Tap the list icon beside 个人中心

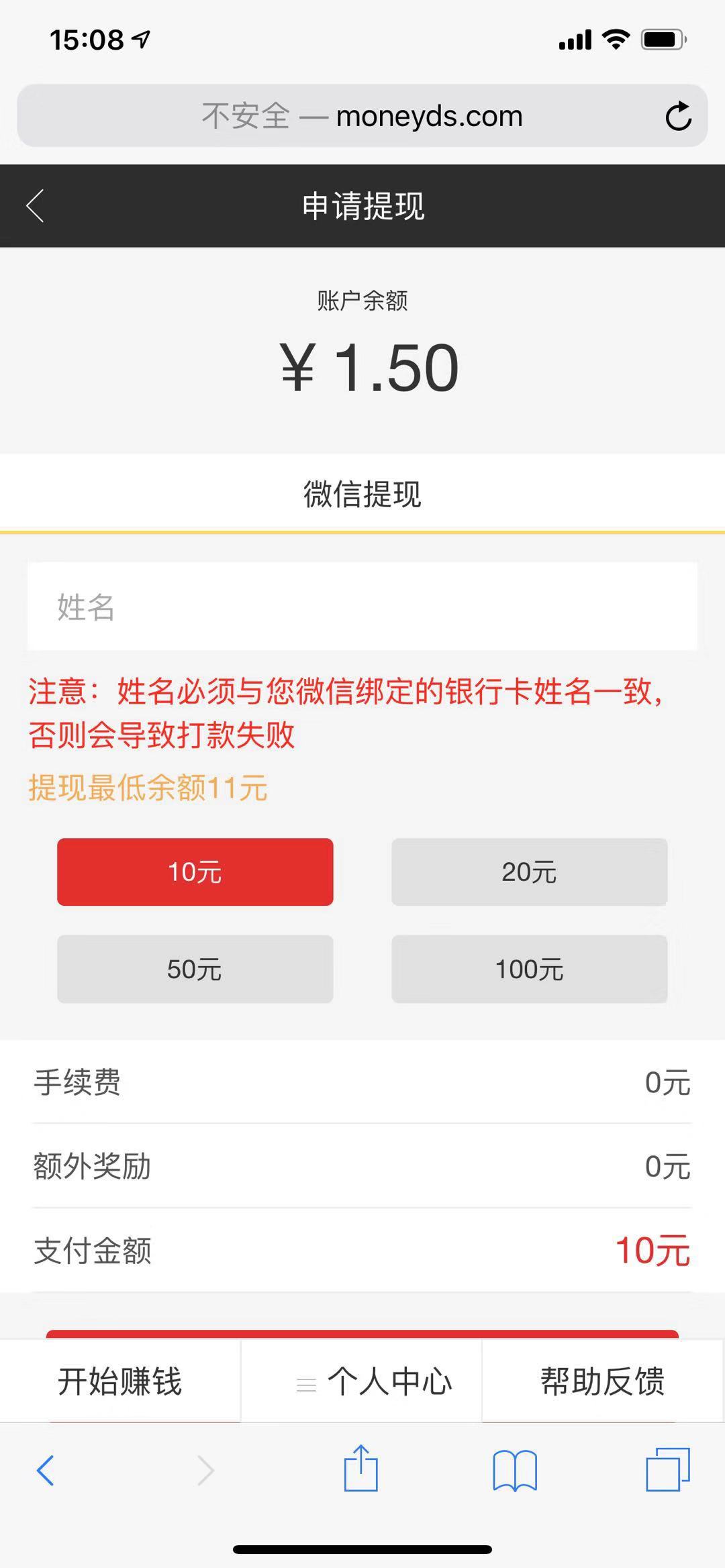[x=306, y=1383]
